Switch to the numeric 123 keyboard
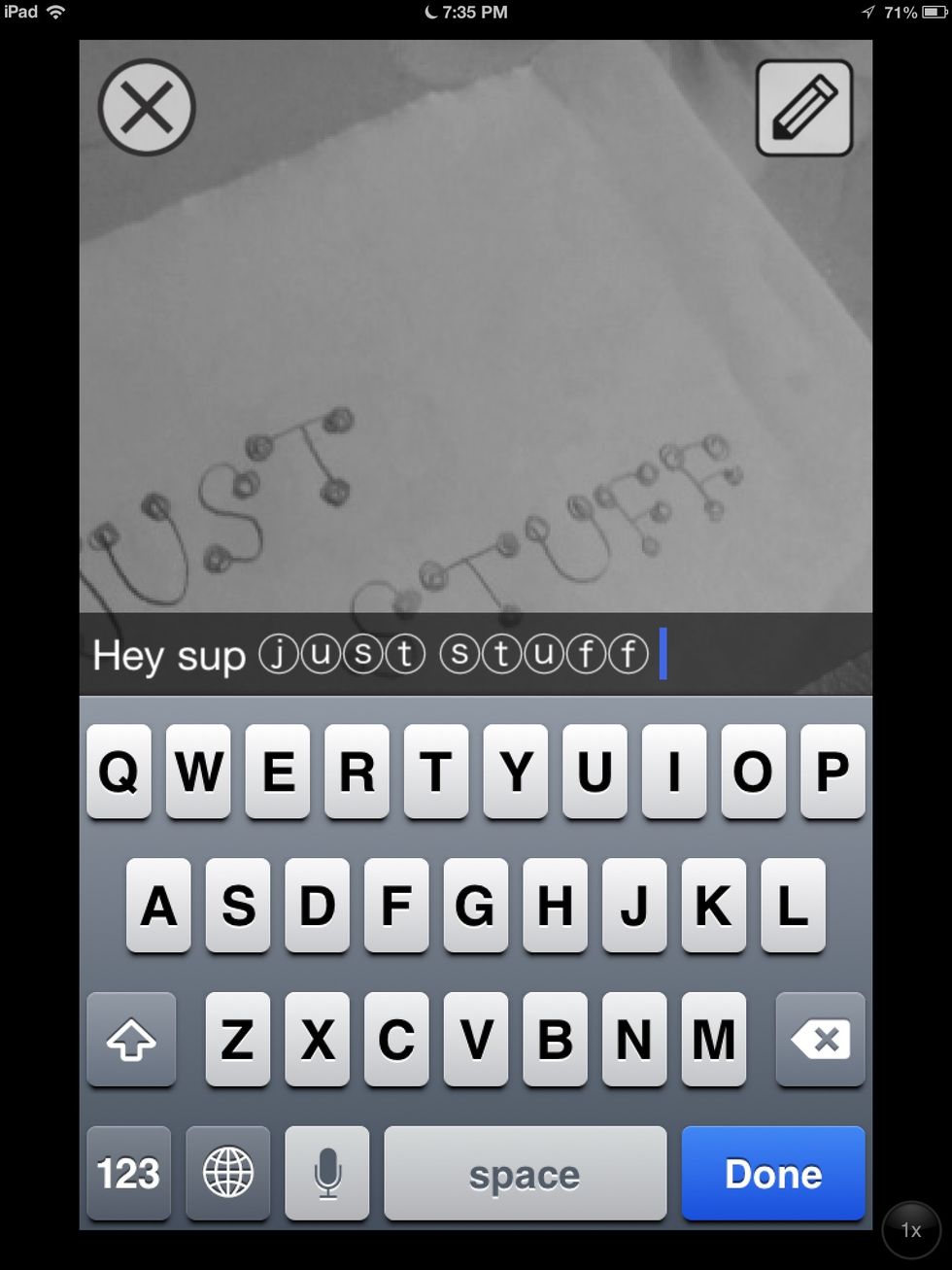 (x=128, y=1173)
